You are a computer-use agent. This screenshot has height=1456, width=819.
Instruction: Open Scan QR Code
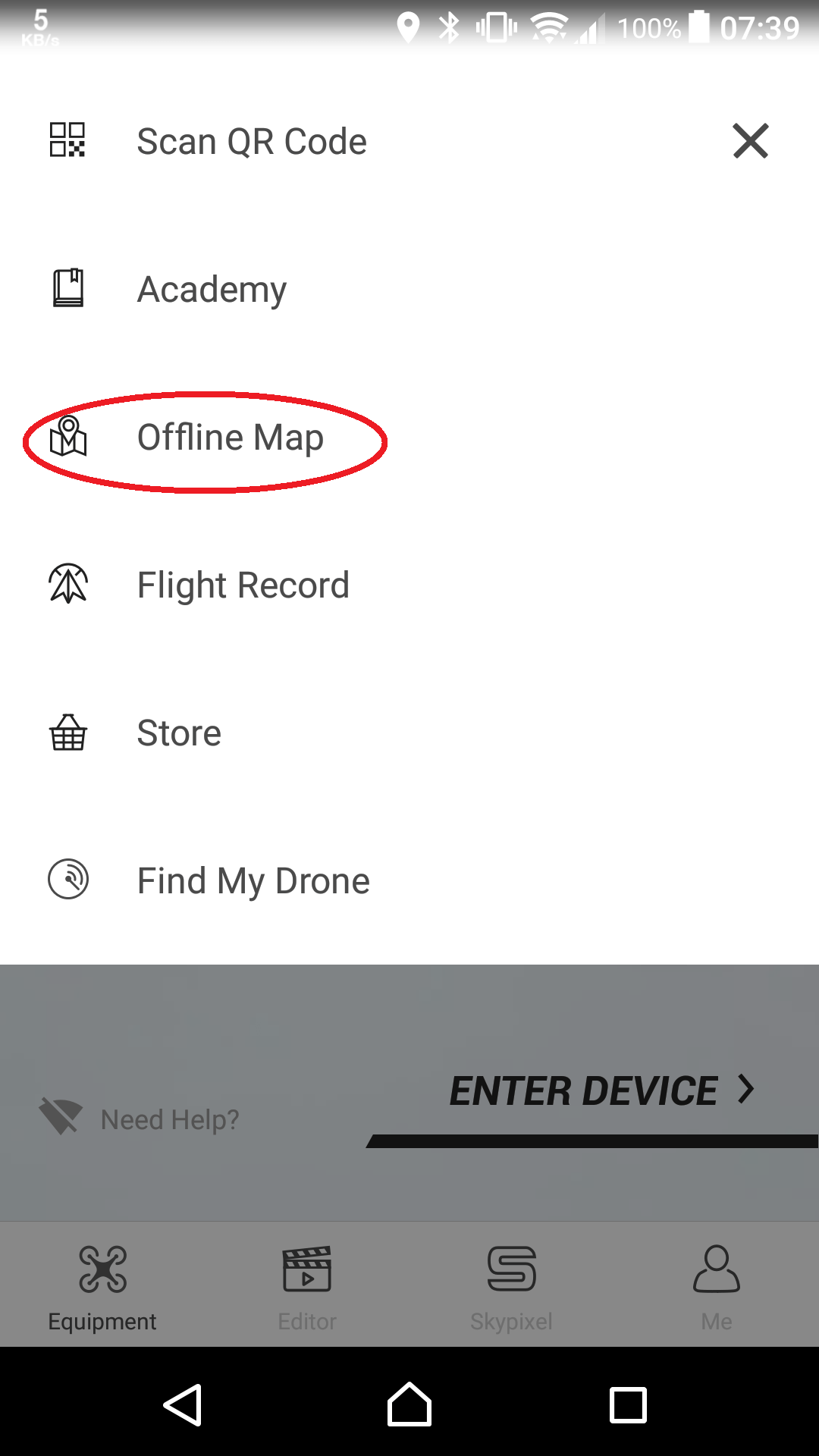tap(251, 142)
